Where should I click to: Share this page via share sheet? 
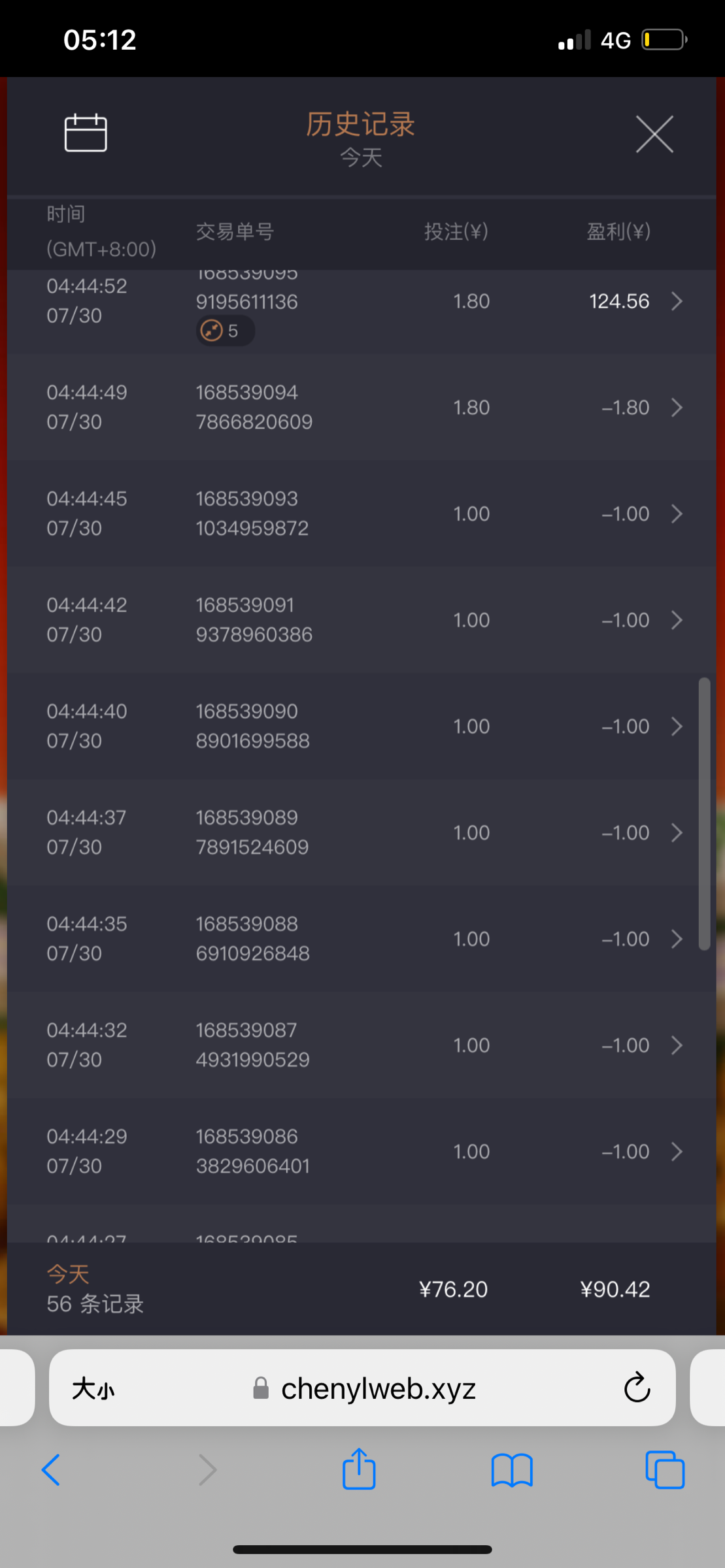pyautogui.click(x=359, y=1470)
